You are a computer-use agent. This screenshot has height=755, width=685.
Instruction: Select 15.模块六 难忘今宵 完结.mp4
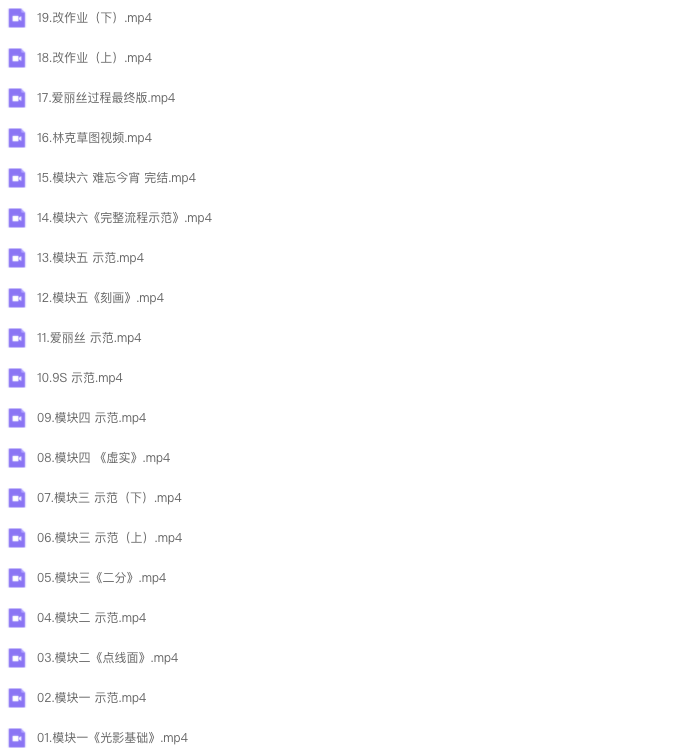(116, 178)
